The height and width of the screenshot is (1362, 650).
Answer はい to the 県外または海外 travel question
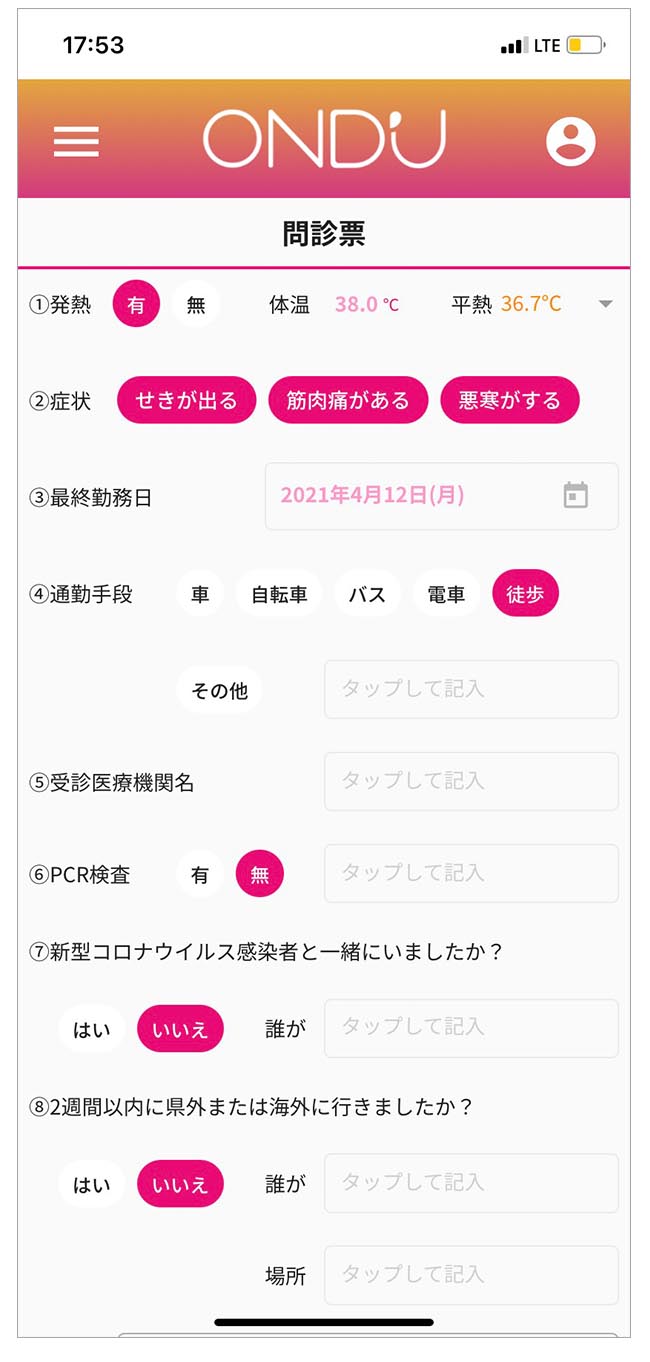tap(92, 1185)
